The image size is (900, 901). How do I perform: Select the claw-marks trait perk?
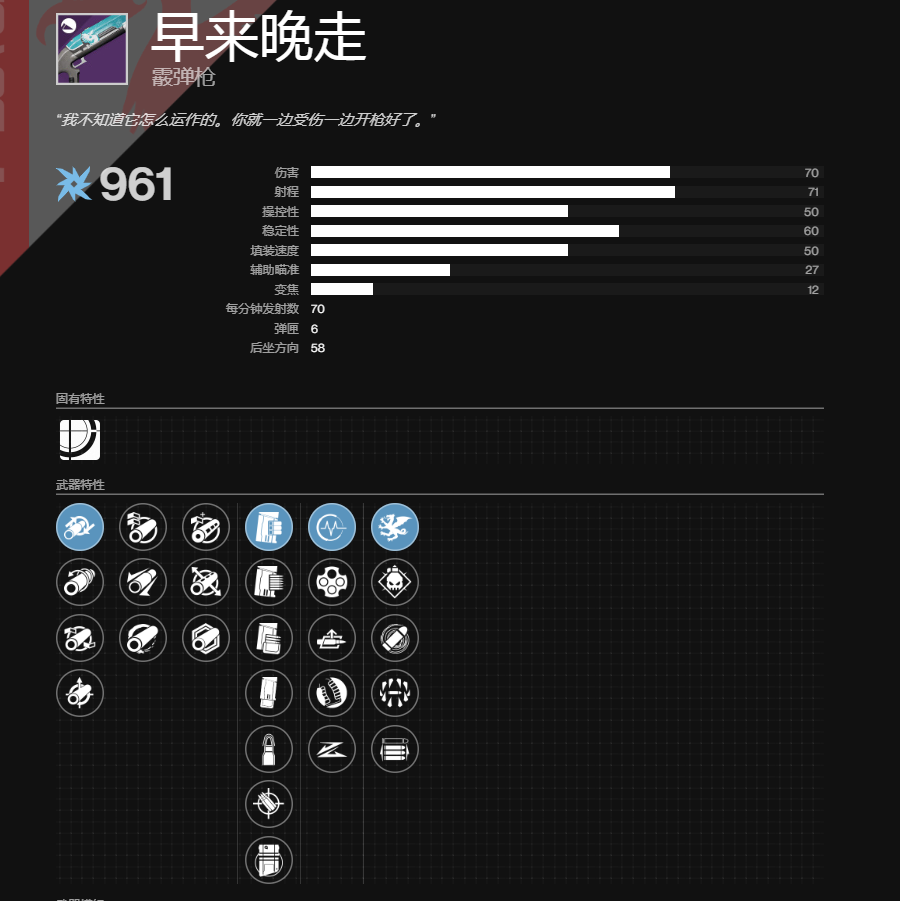pyautogui.click(x=395, y=693)
